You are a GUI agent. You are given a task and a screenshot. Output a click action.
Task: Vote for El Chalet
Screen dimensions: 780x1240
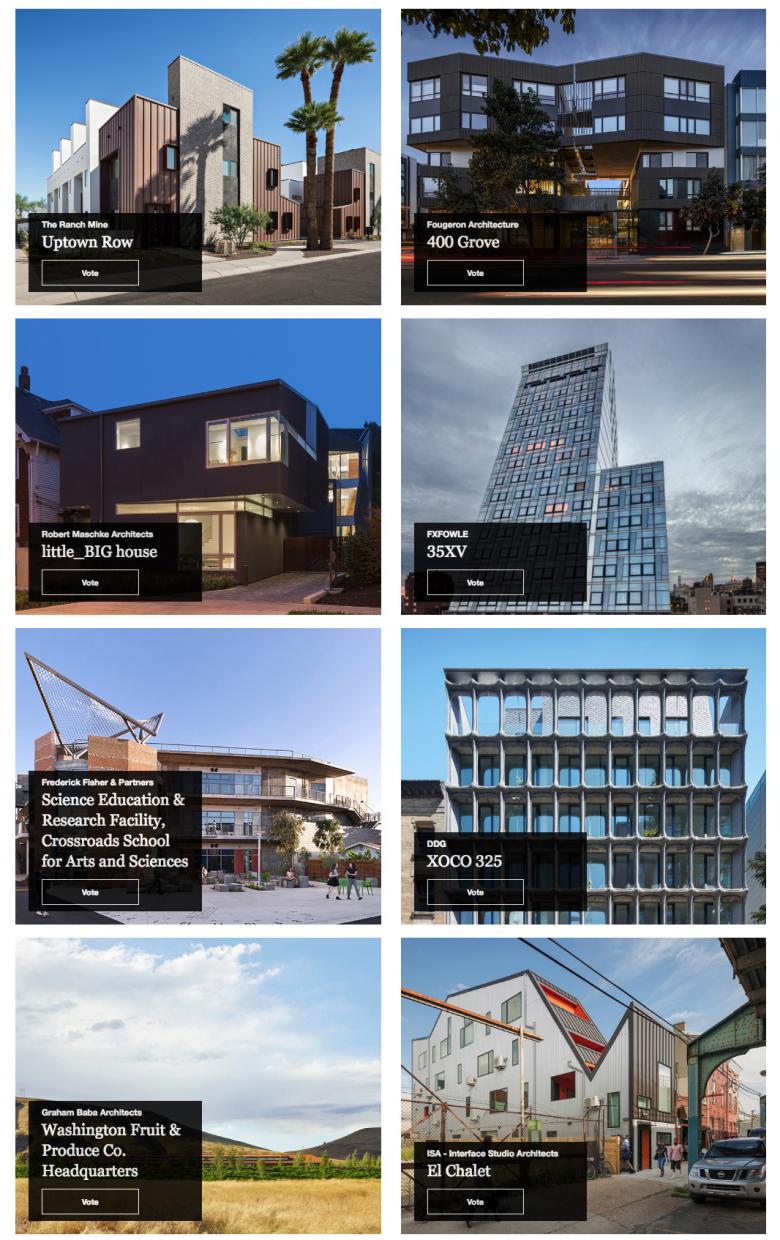click(475, 1202)
